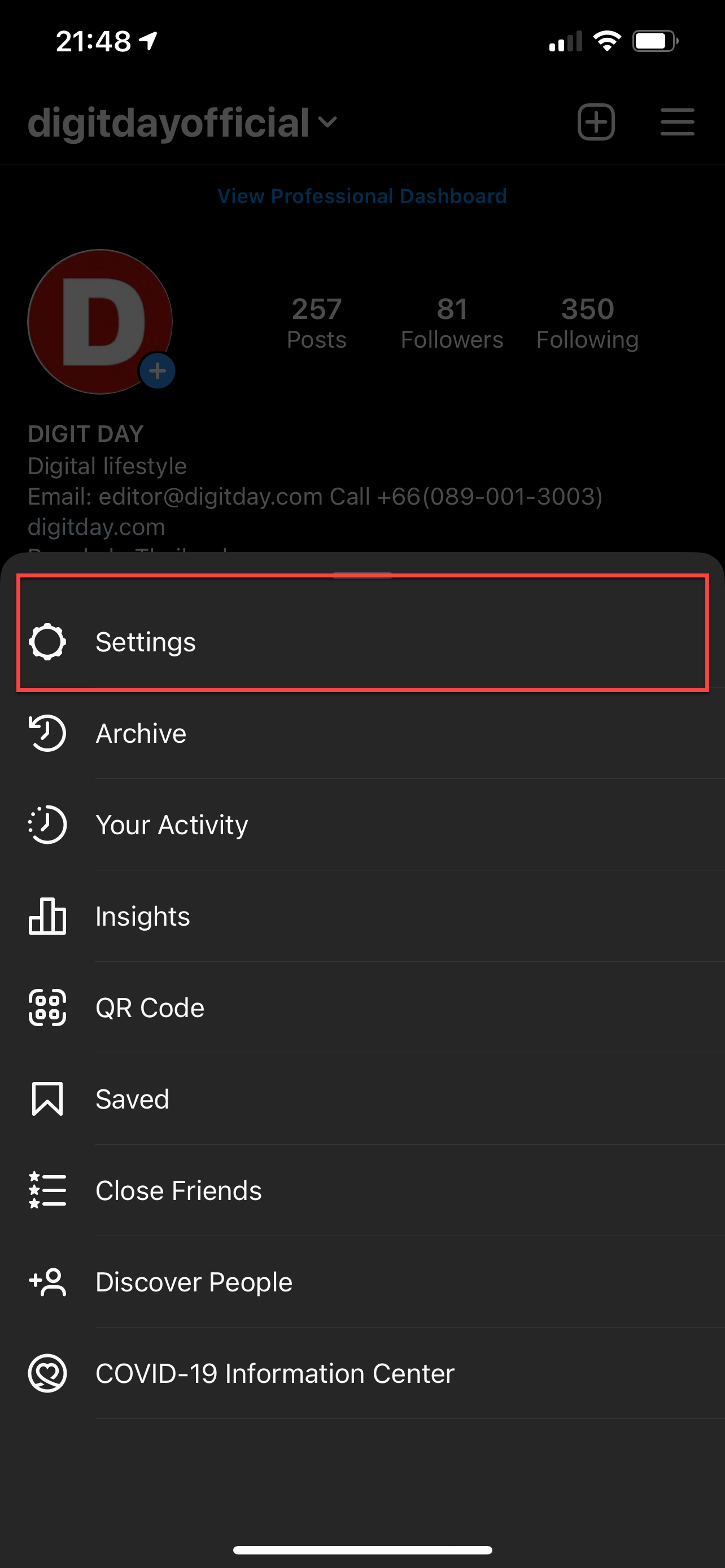Choose COVID-19 Information Center entry
Image resolution: width=725 pixels, height=1568 pixels.
click(x=274, y=1373)
